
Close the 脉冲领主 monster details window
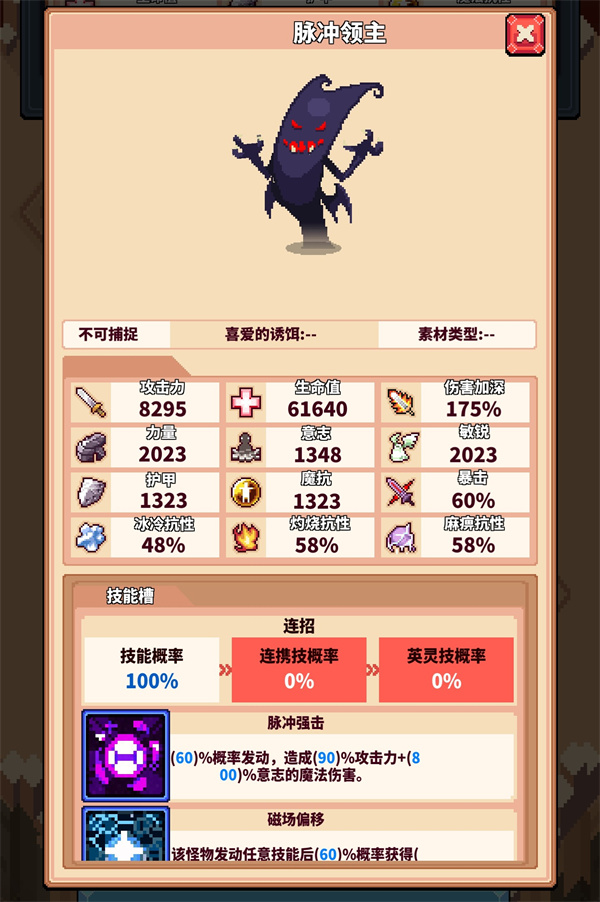click(525, 35)
